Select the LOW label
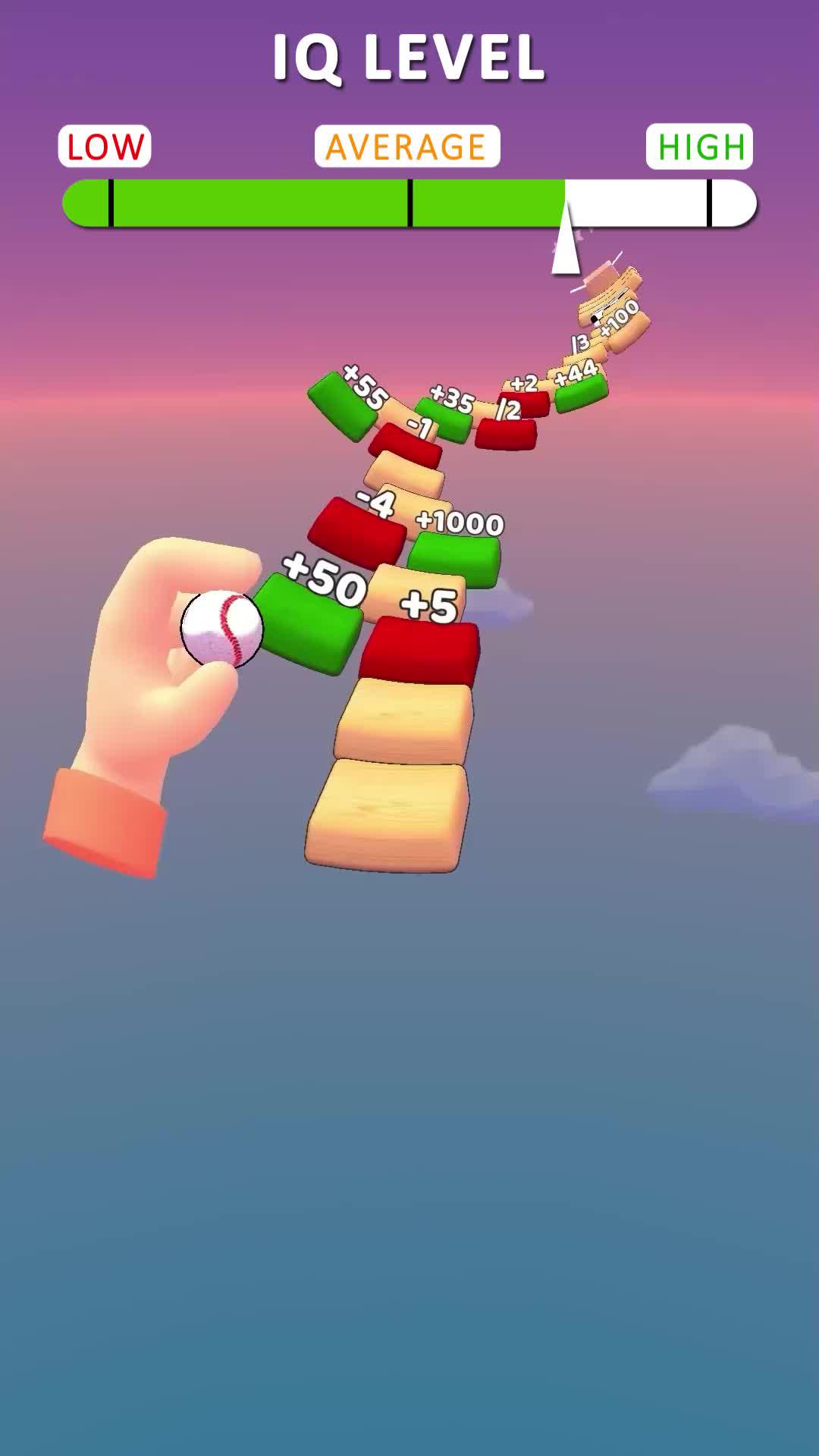 (x=105, y=146)
